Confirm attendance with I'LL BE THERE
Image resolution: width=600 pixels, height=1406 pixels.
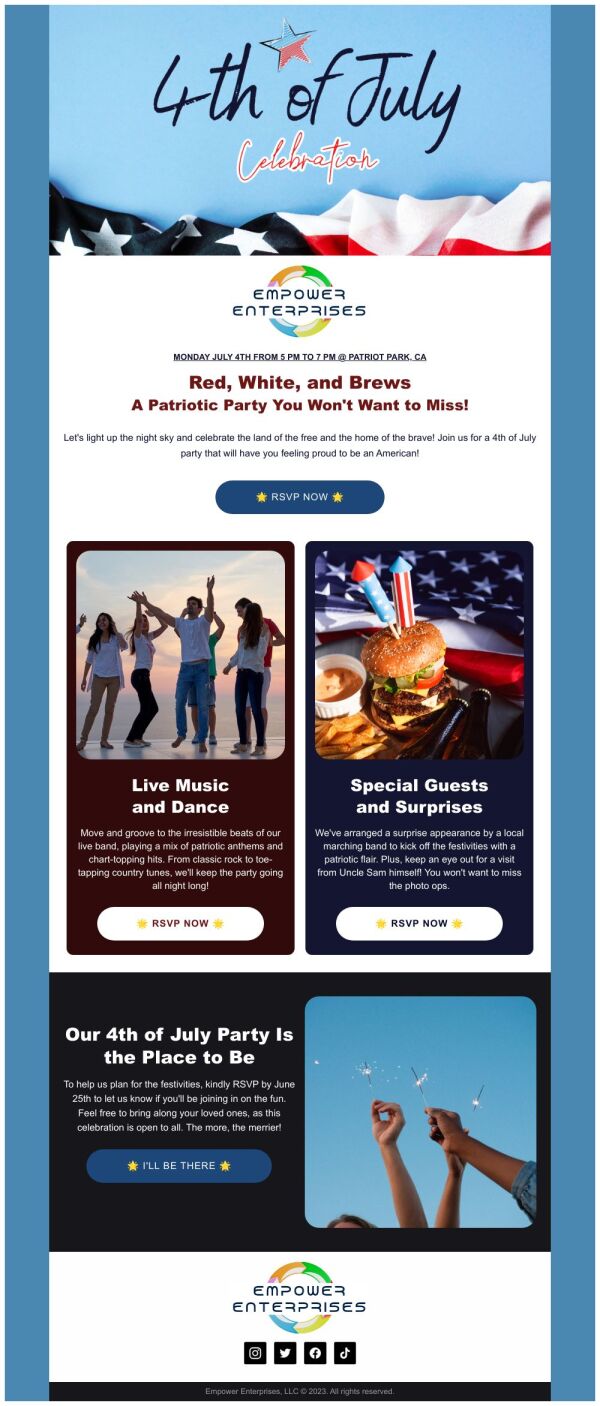pos(179,1165)
